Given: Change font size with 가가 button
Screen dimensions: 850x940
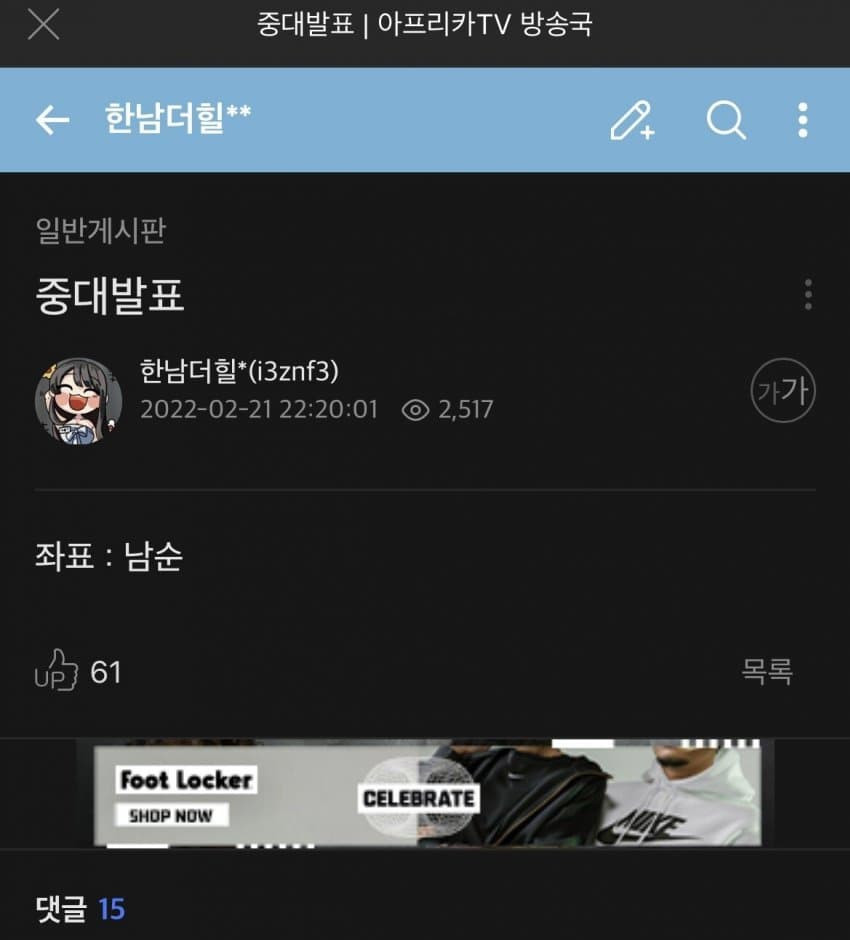Looking at the screenshot, I should pos(783,392).
